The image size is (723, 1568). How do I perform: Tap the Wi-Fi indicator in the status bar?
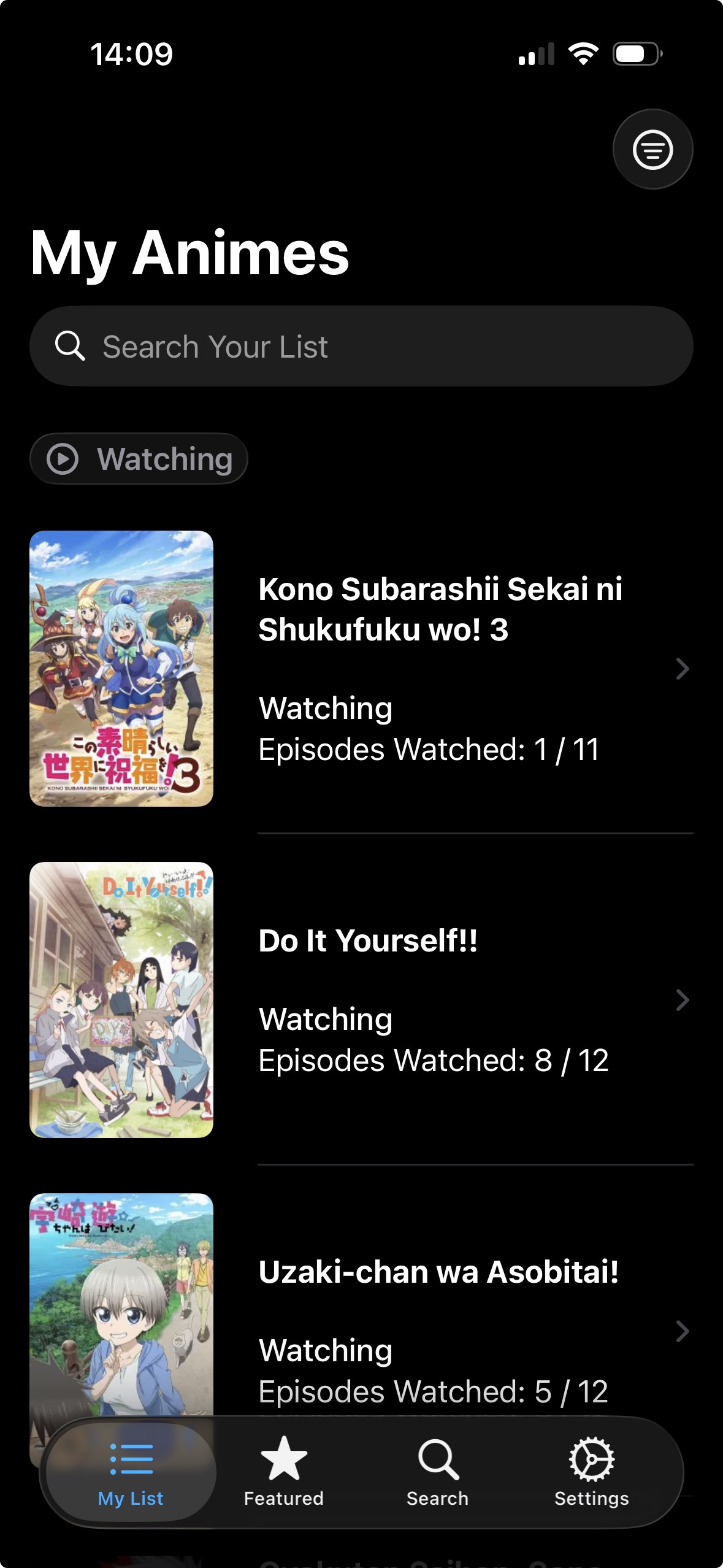[583, 53]
